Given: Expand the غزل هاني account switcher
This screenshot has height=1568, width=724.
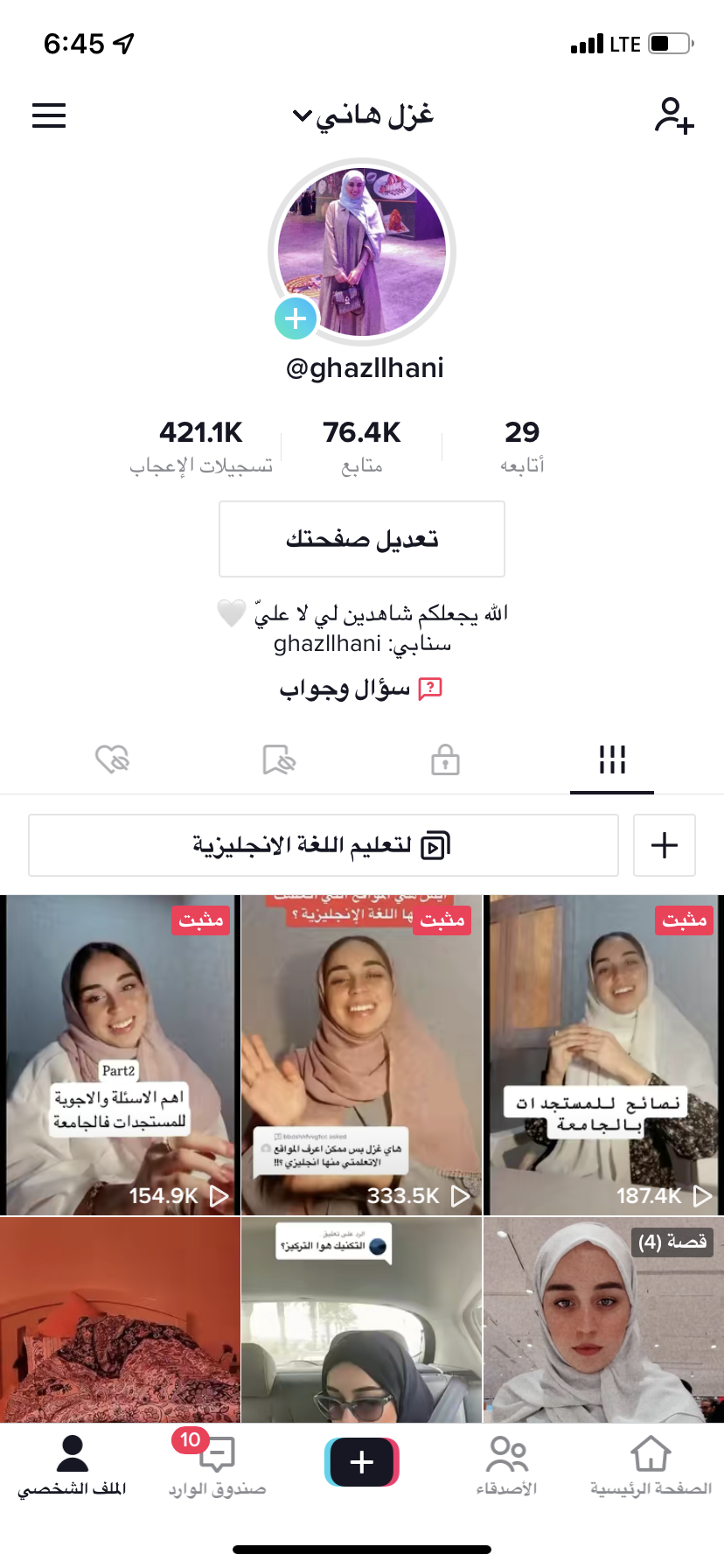Looking at the screenshot, I should 362,115.
